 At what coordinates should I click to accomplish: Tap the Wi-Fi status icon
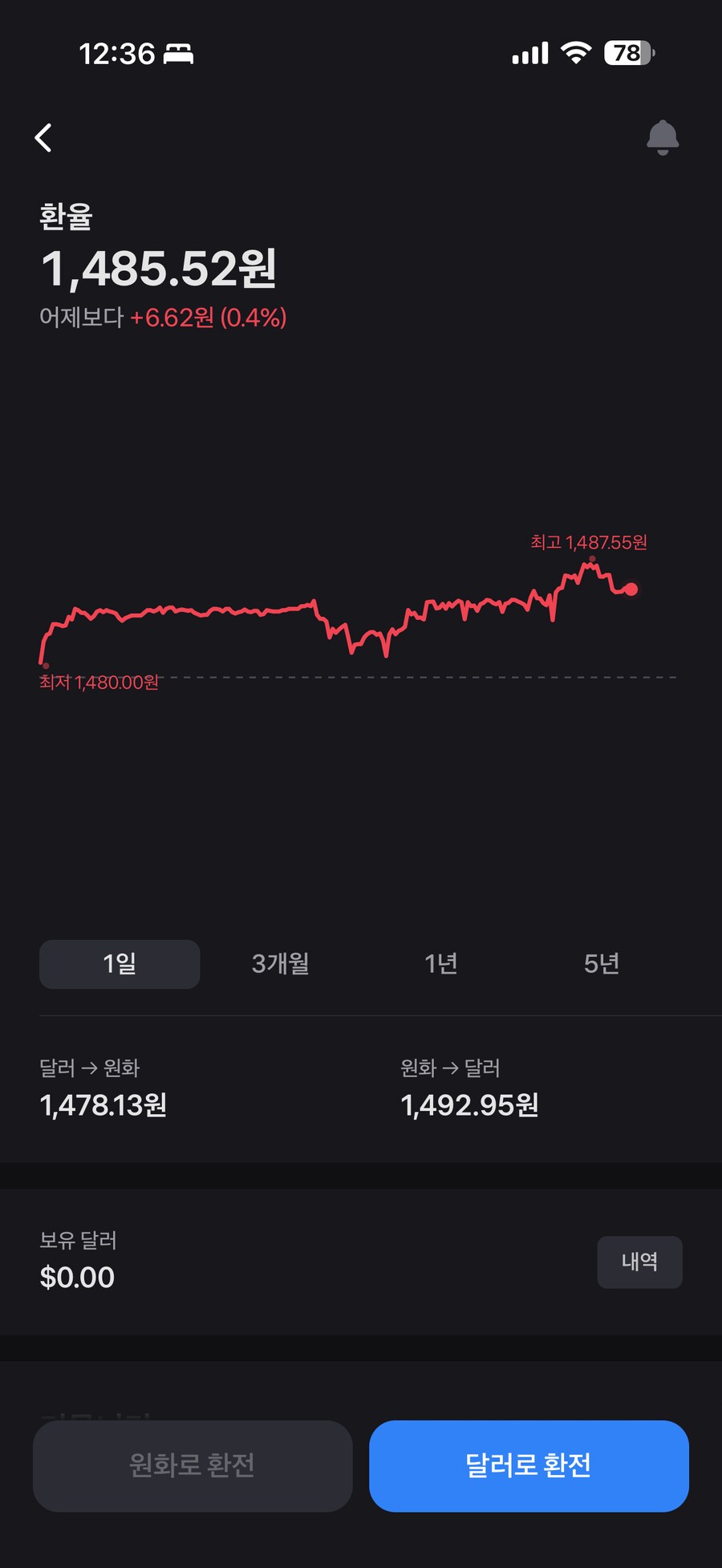[x=576, y=51]
